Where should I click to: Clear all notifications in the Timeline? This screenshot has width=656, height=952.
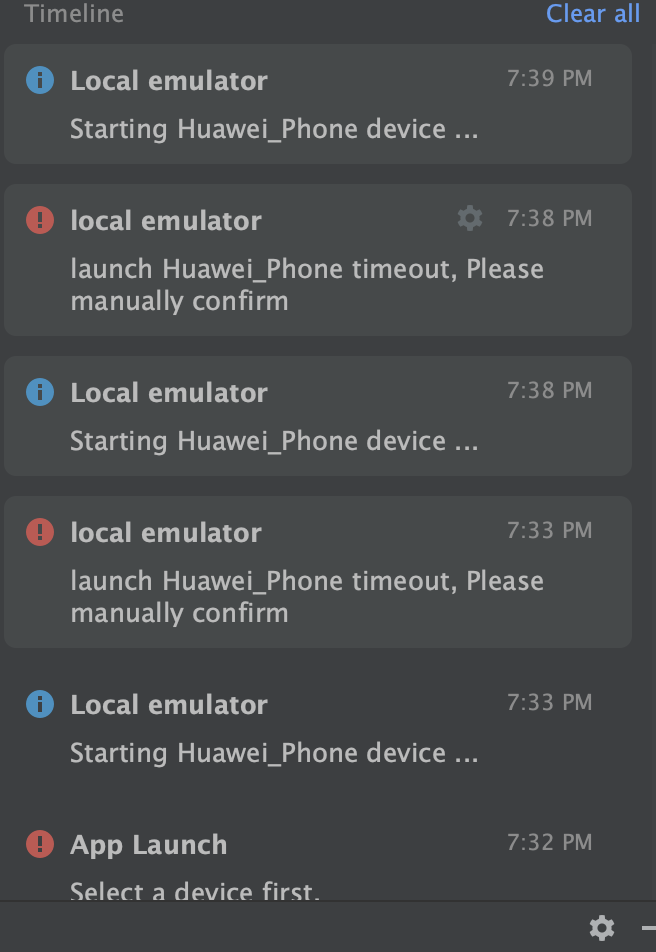tap(593, 14)
